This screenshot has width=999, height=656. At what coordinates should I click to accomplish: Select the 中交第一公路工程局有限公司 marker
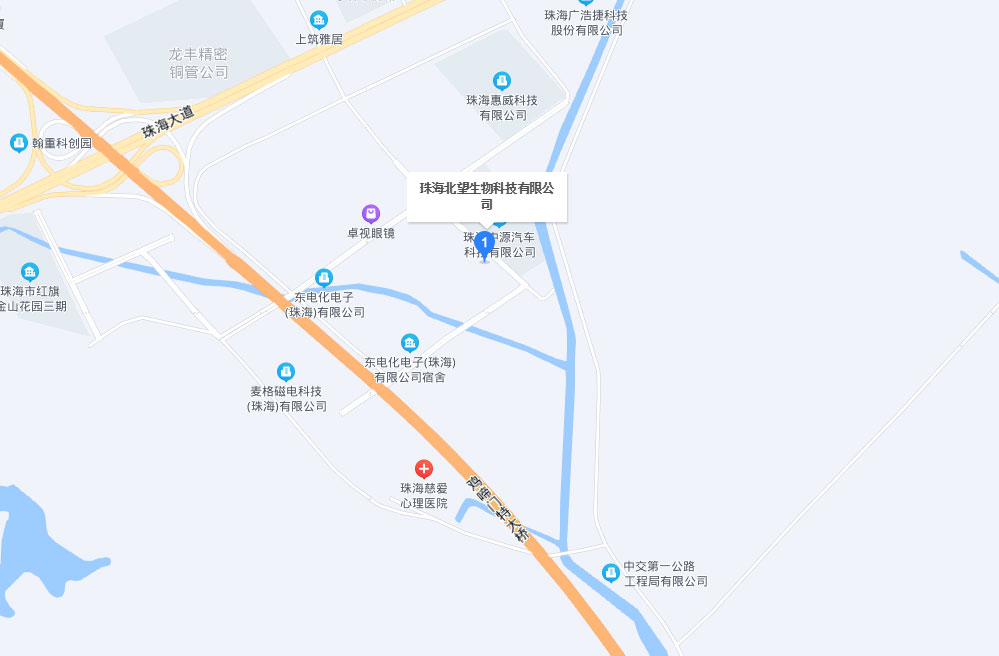(x=611, y=572)
